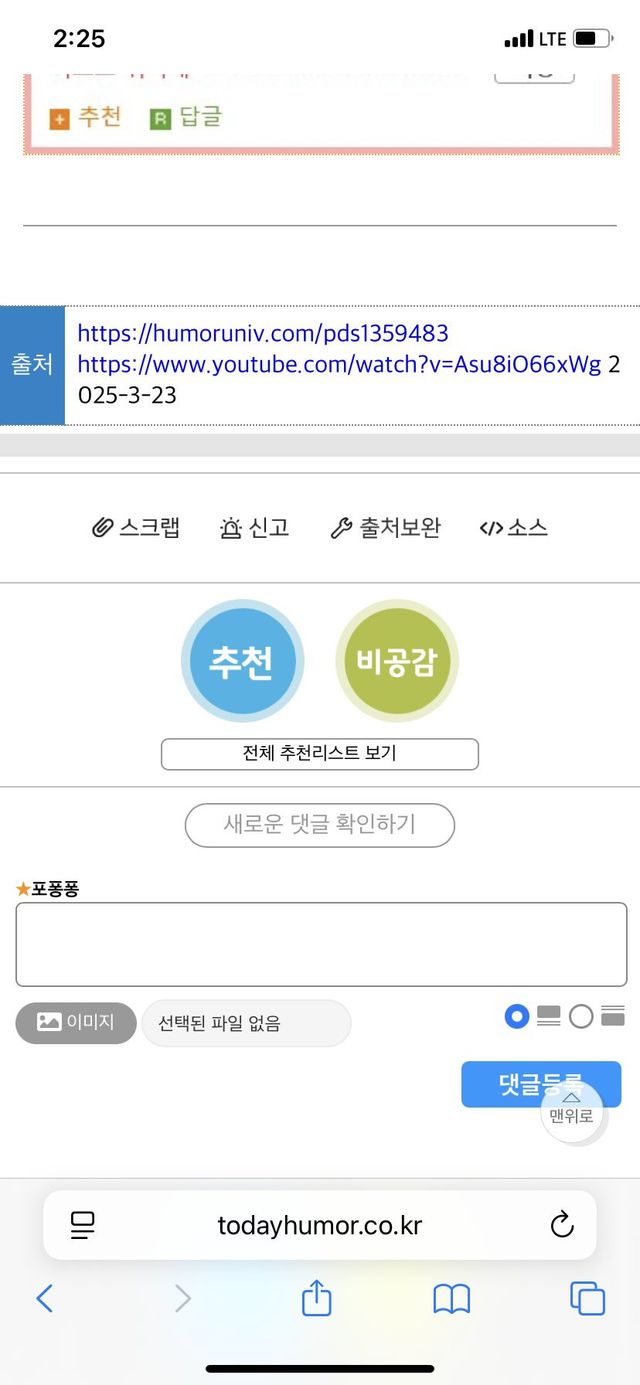Open the Safari share sheet
640x1385 pixels.
click(316, 1298)
